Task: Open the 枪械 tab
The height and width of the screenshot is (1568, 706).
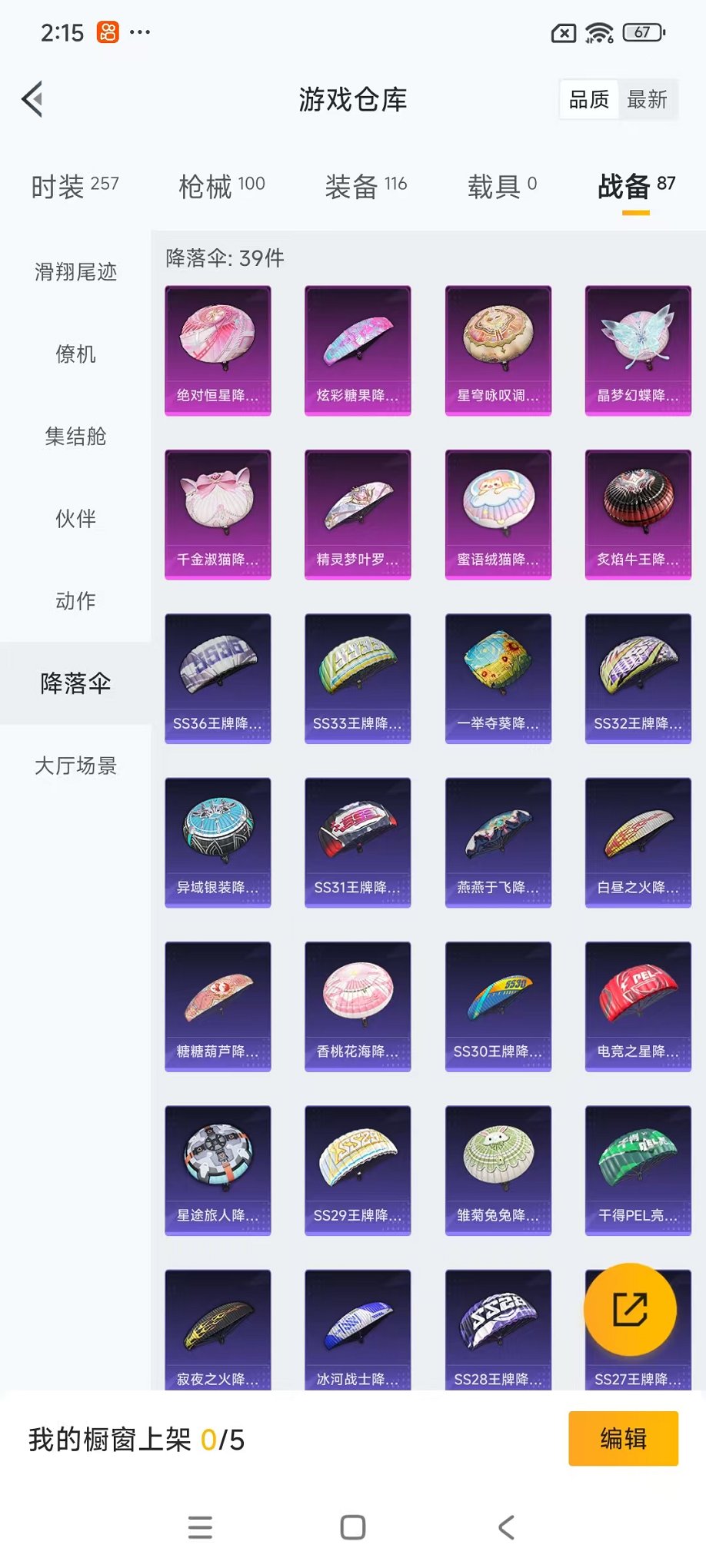Action: point(221,186)
